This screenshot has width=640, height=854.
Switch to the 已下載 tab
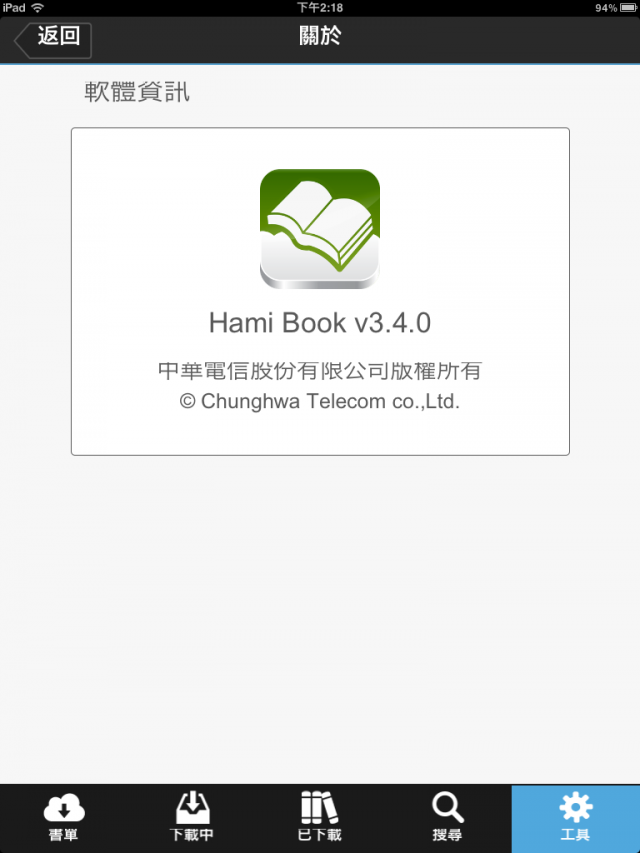coord(320,817)
